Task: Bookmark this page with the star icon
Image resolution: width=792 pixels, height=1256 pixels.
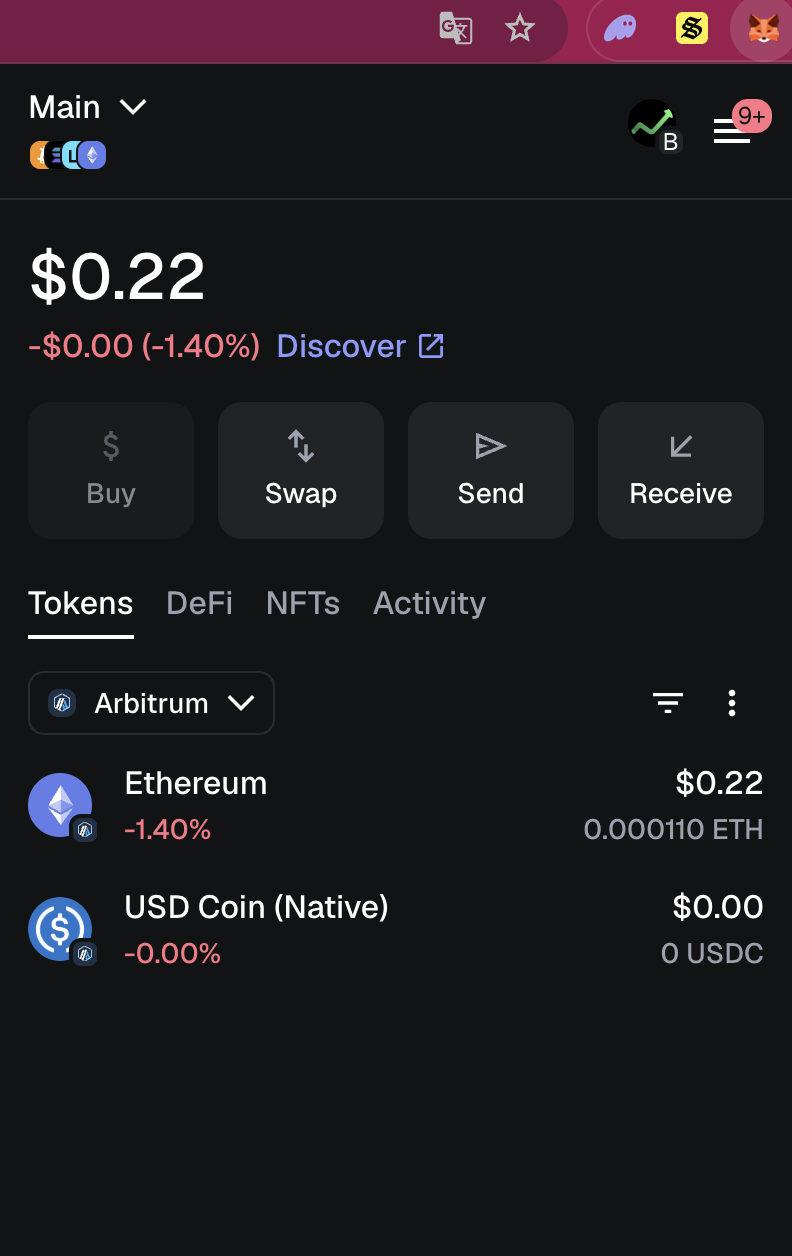Action: click(520, 28)
